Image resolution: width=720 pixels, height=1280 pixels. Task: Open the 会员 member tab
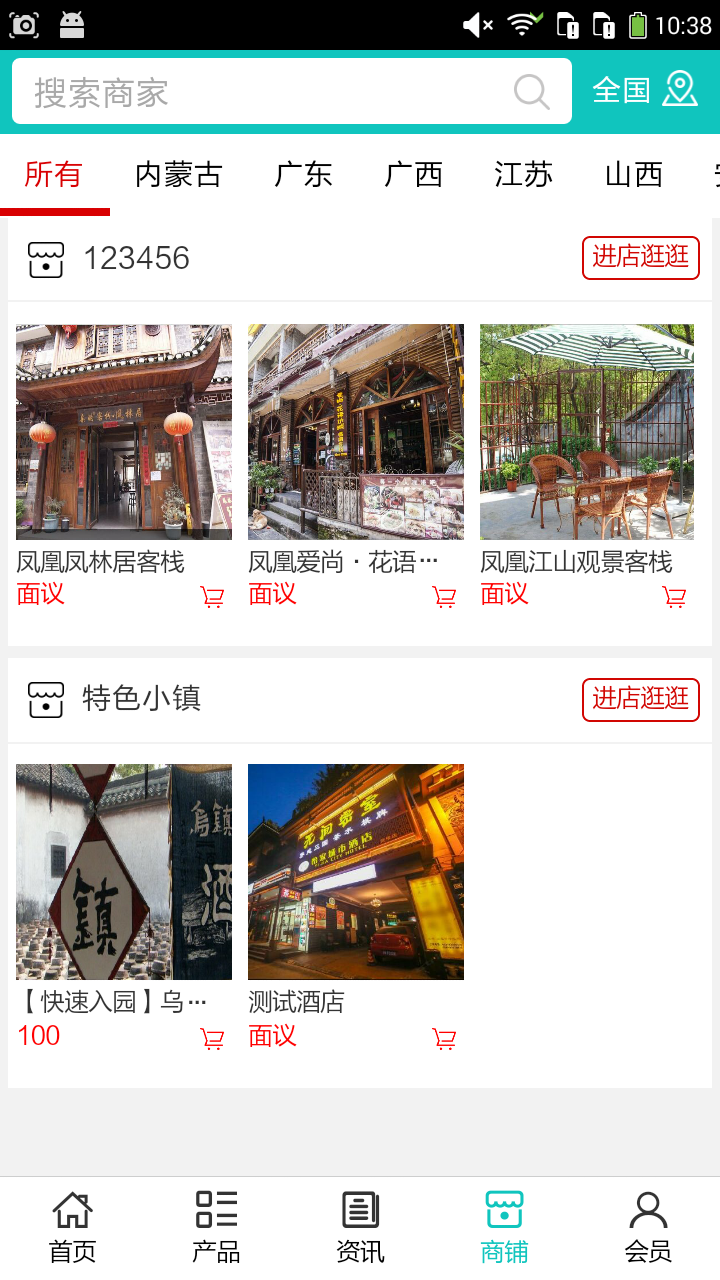648,1227
